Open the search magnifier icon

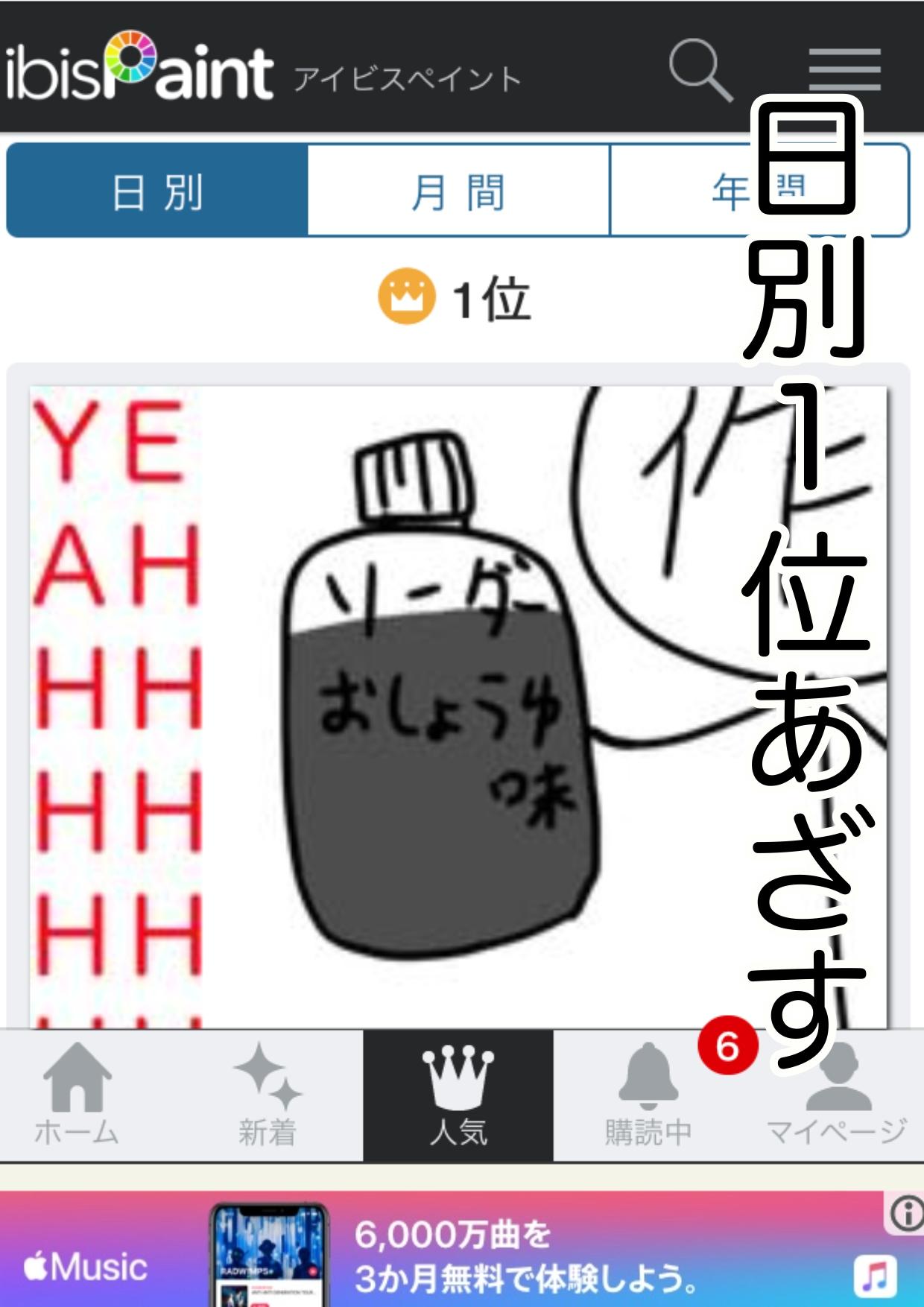click(700, 71)
